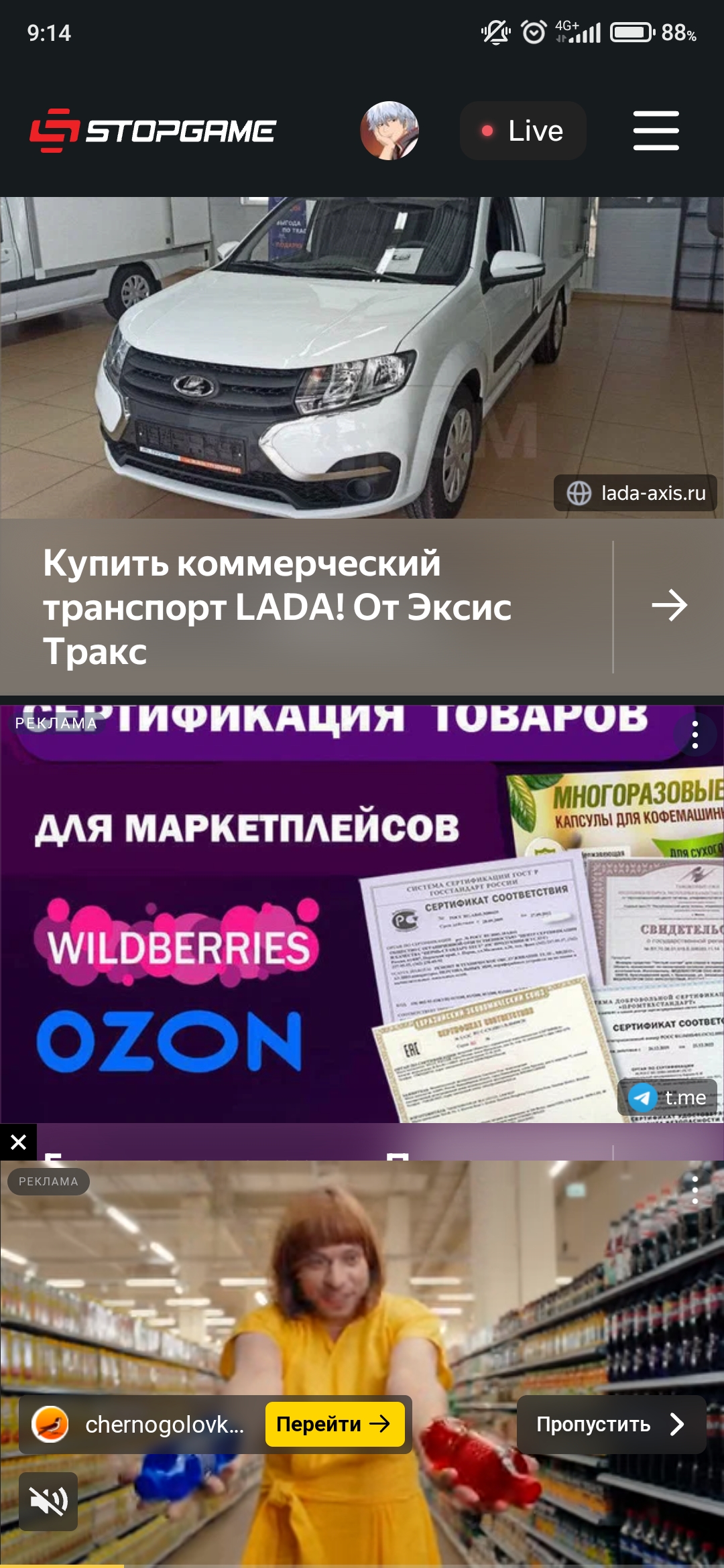The width and height of the screenshot is (724, 1568).
Task: Open options menu on the Wildberries Ozon ad
Action: coord(695,734)
